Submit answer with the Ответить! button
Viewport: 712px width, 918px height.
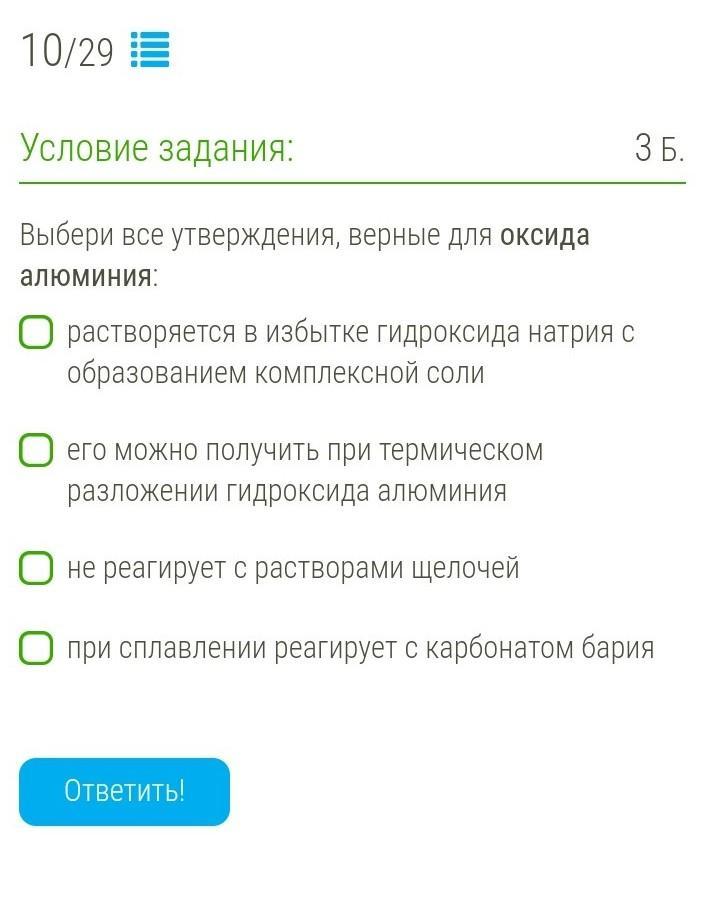point(124,791)
